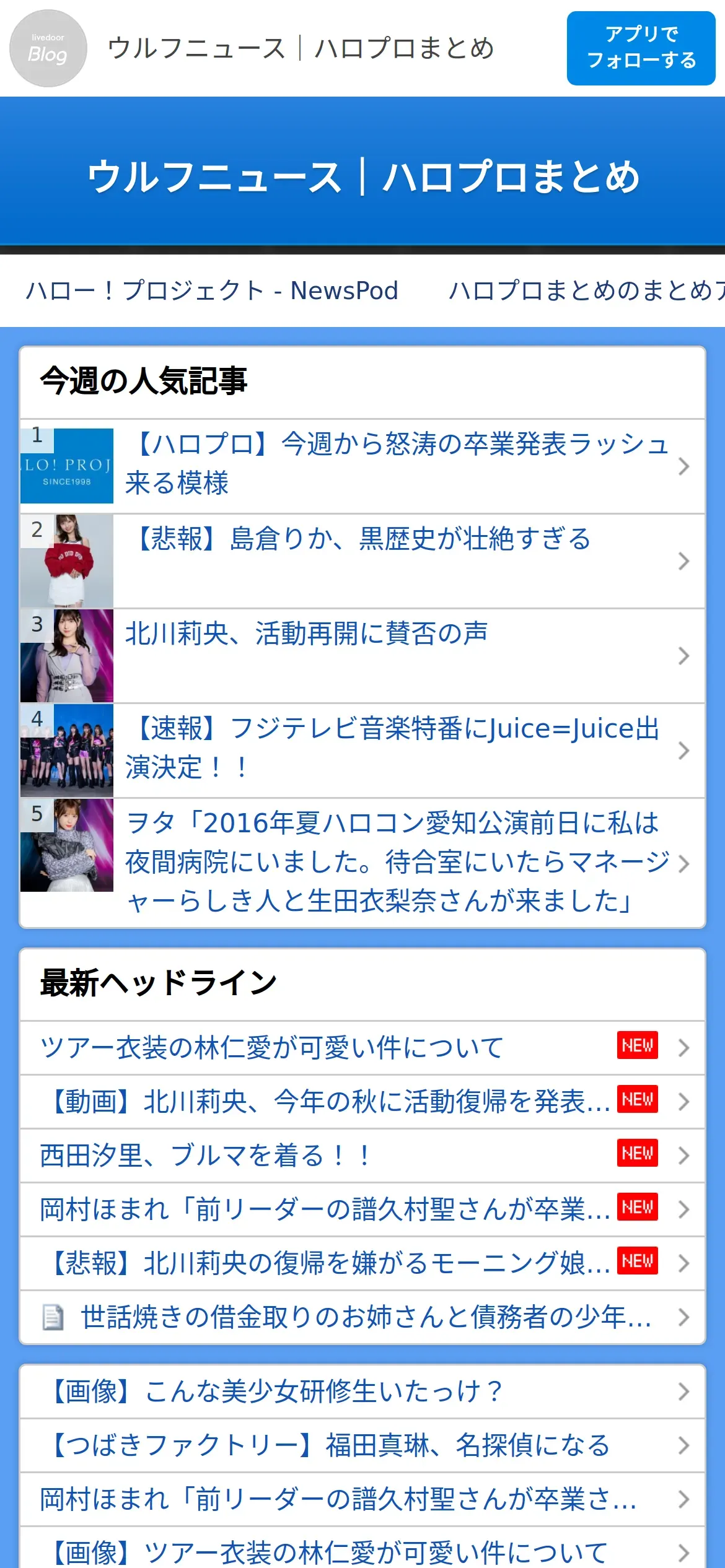This screenshot has height=1568, width=725.
Task: Open ウルフニュース｜ハロプロまとめ blog title banner
Action: click(362, 176)
